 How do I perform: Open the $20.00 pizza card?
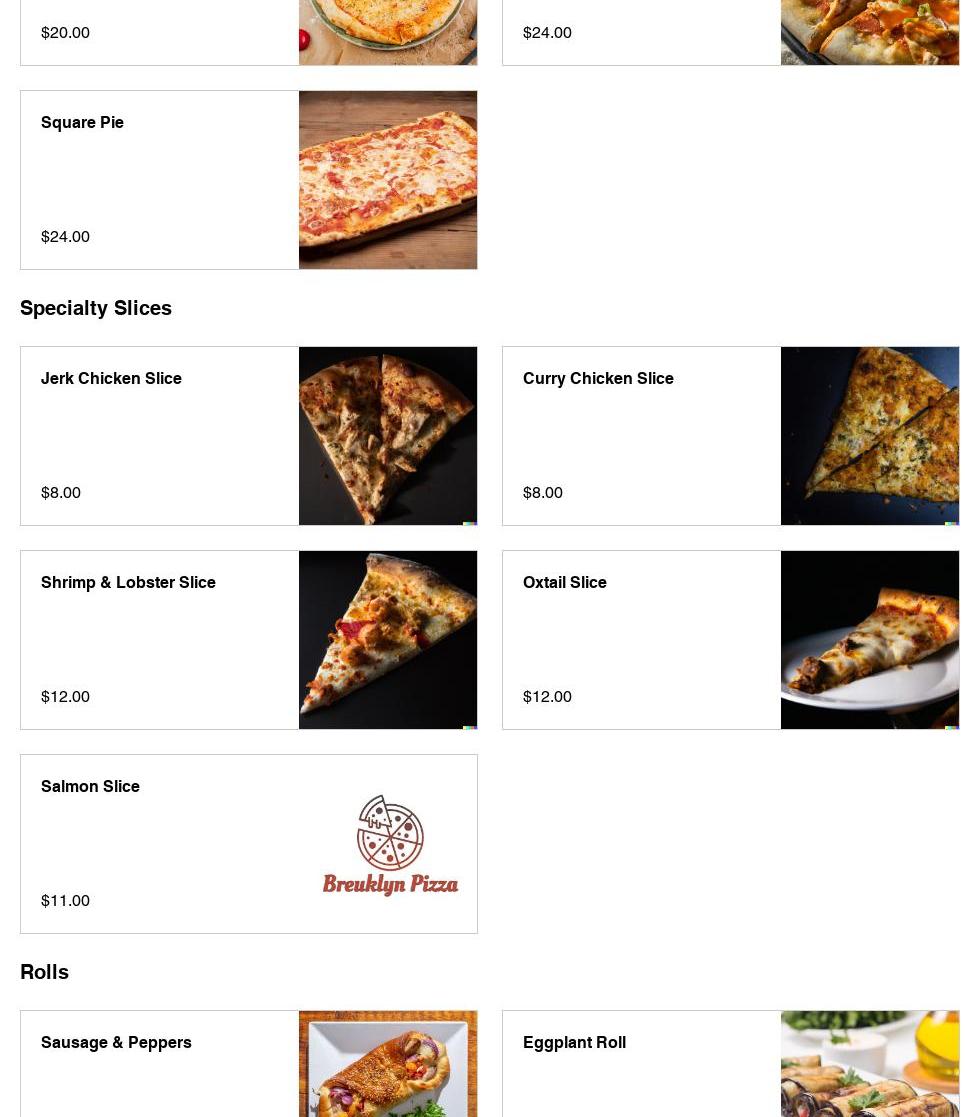(x=248, y=32)
